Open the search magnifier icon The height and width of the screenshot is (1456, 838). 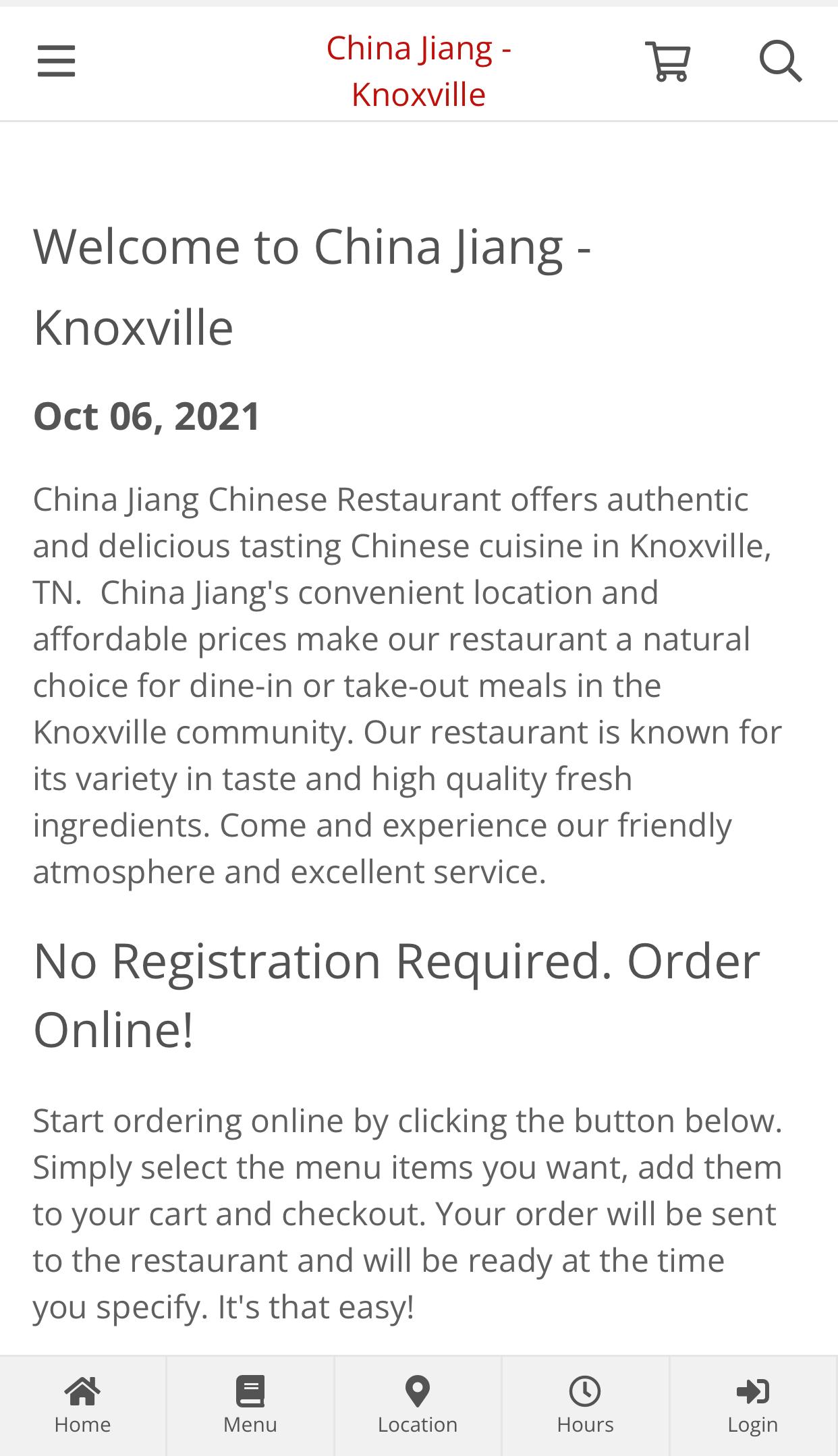[781, 61]
